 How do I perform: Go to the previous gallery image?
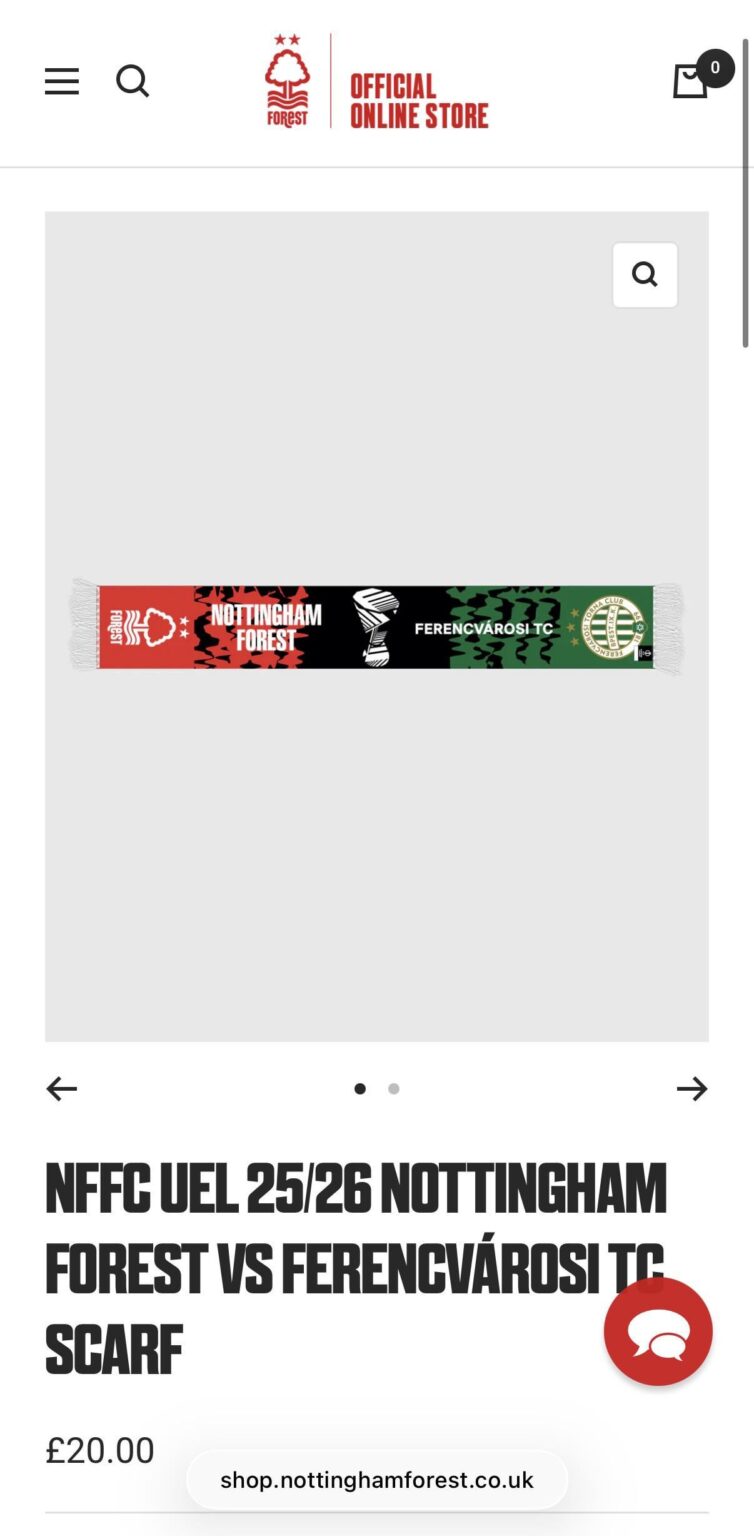click(x=61, y=1089)
